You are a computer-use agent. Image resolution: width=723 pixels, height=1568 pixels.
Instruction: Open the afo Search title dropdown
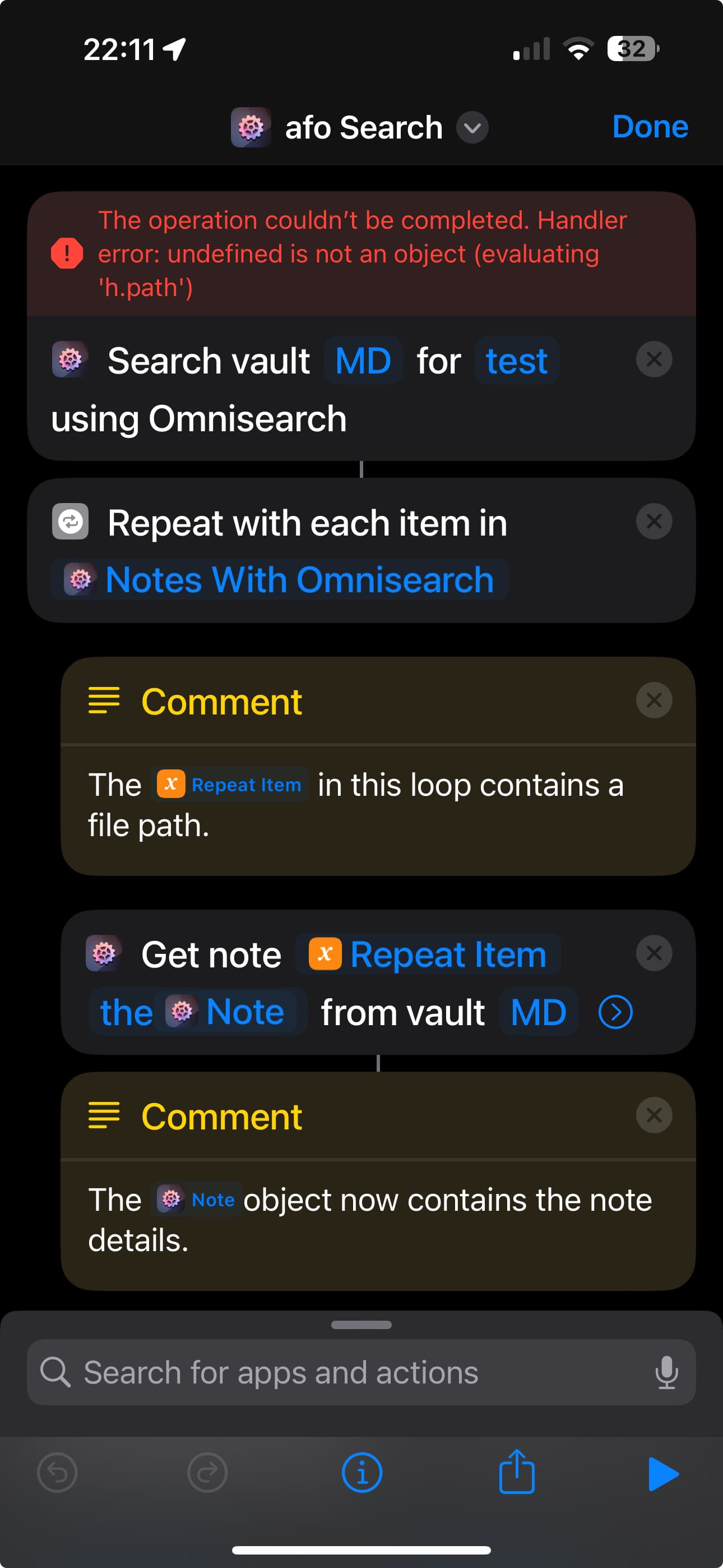point(472,128)
